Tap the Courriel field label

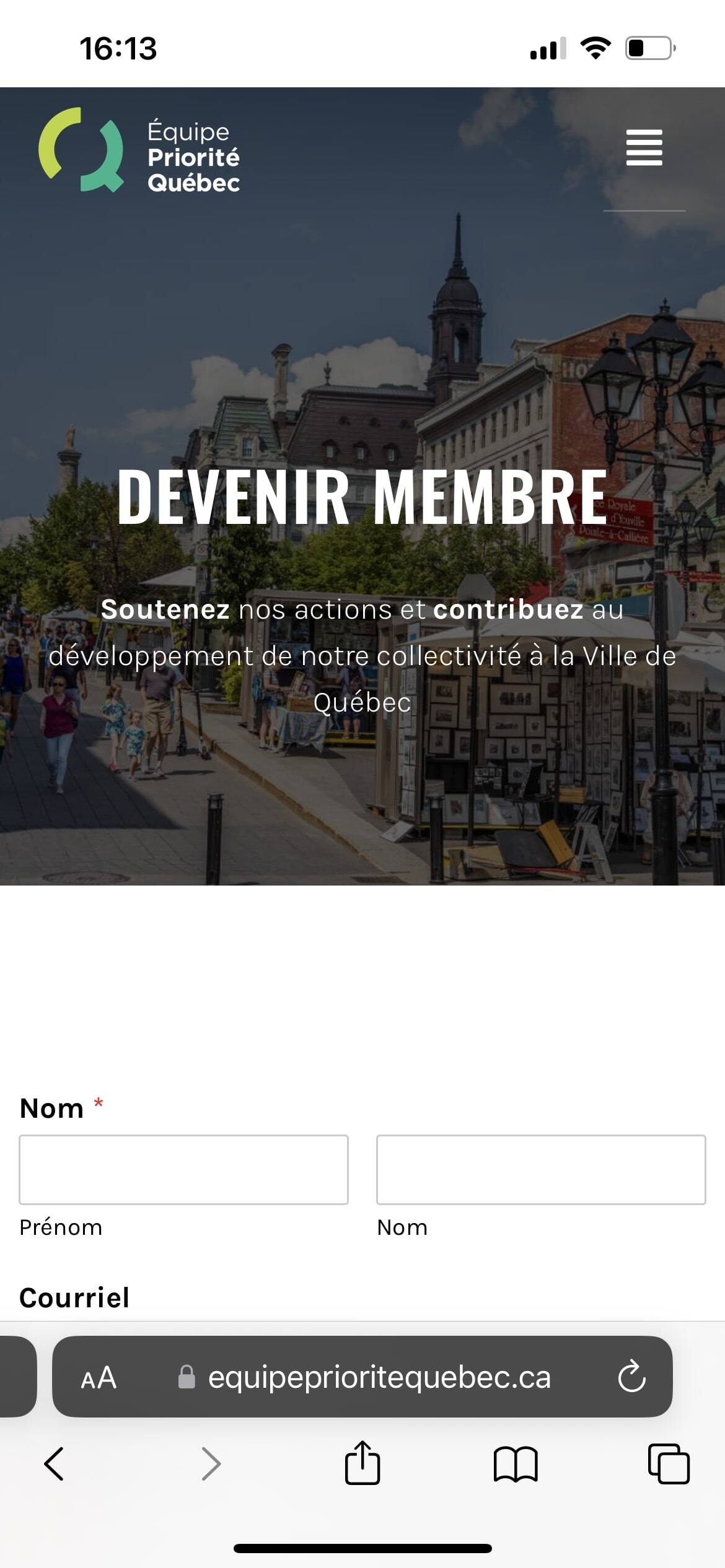[74, 1297]
